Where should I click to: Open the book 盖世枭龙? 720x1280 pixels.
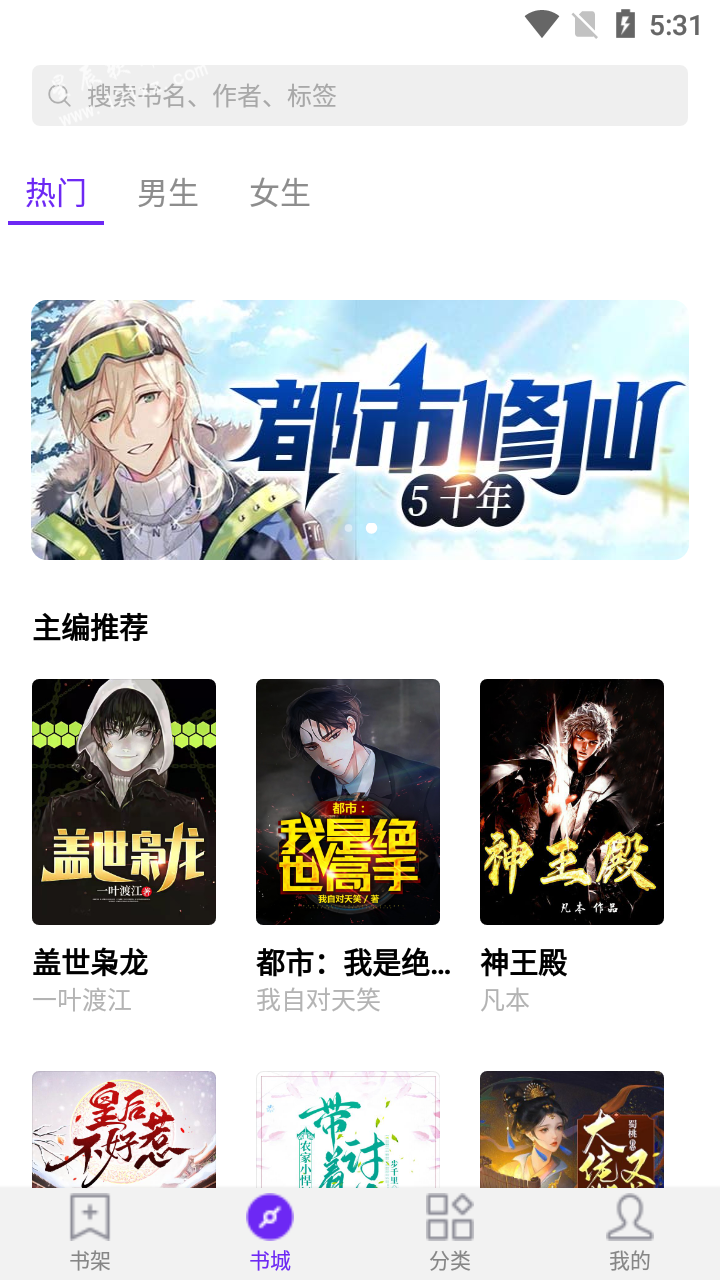pos(124,802)
